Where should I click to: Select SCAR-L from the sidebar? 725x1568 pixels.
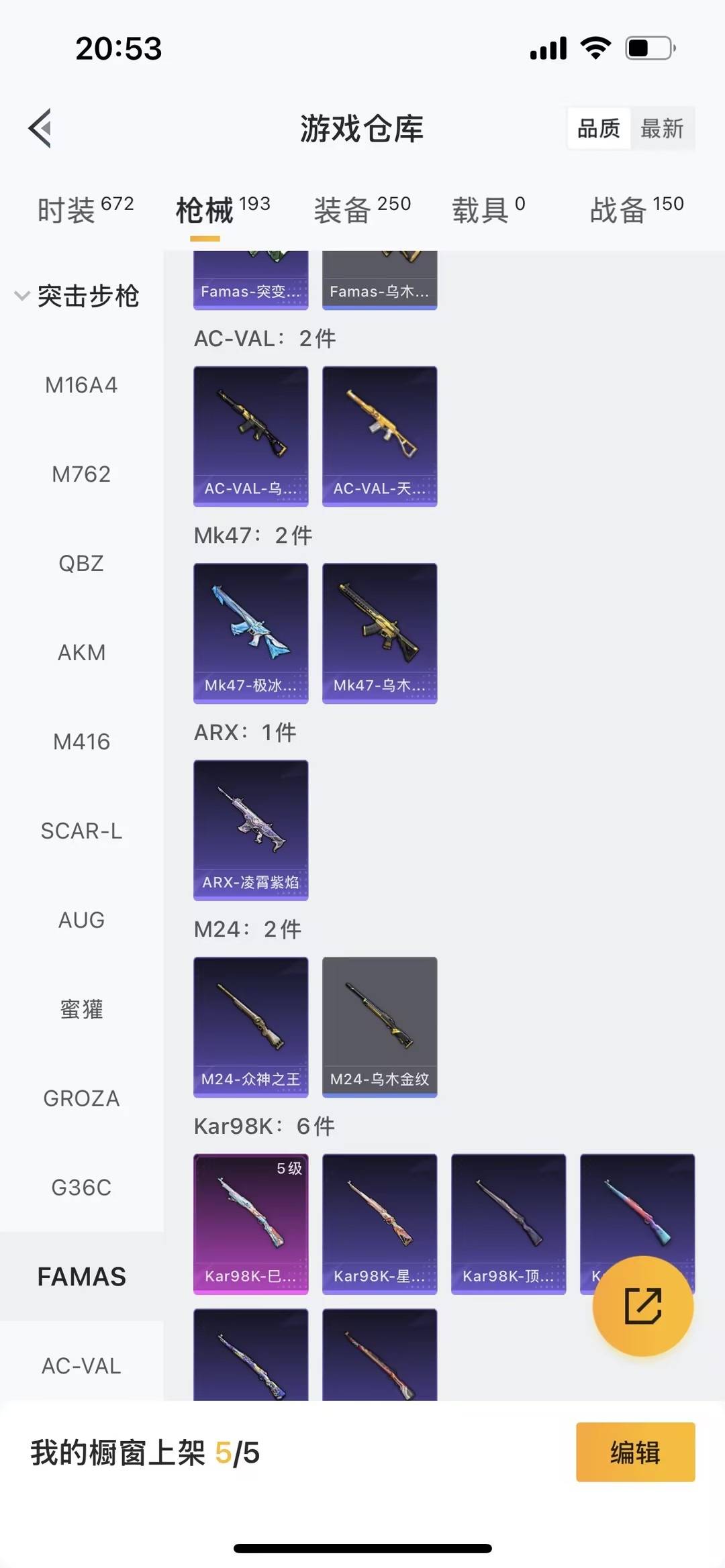click(x=81, y=831)
